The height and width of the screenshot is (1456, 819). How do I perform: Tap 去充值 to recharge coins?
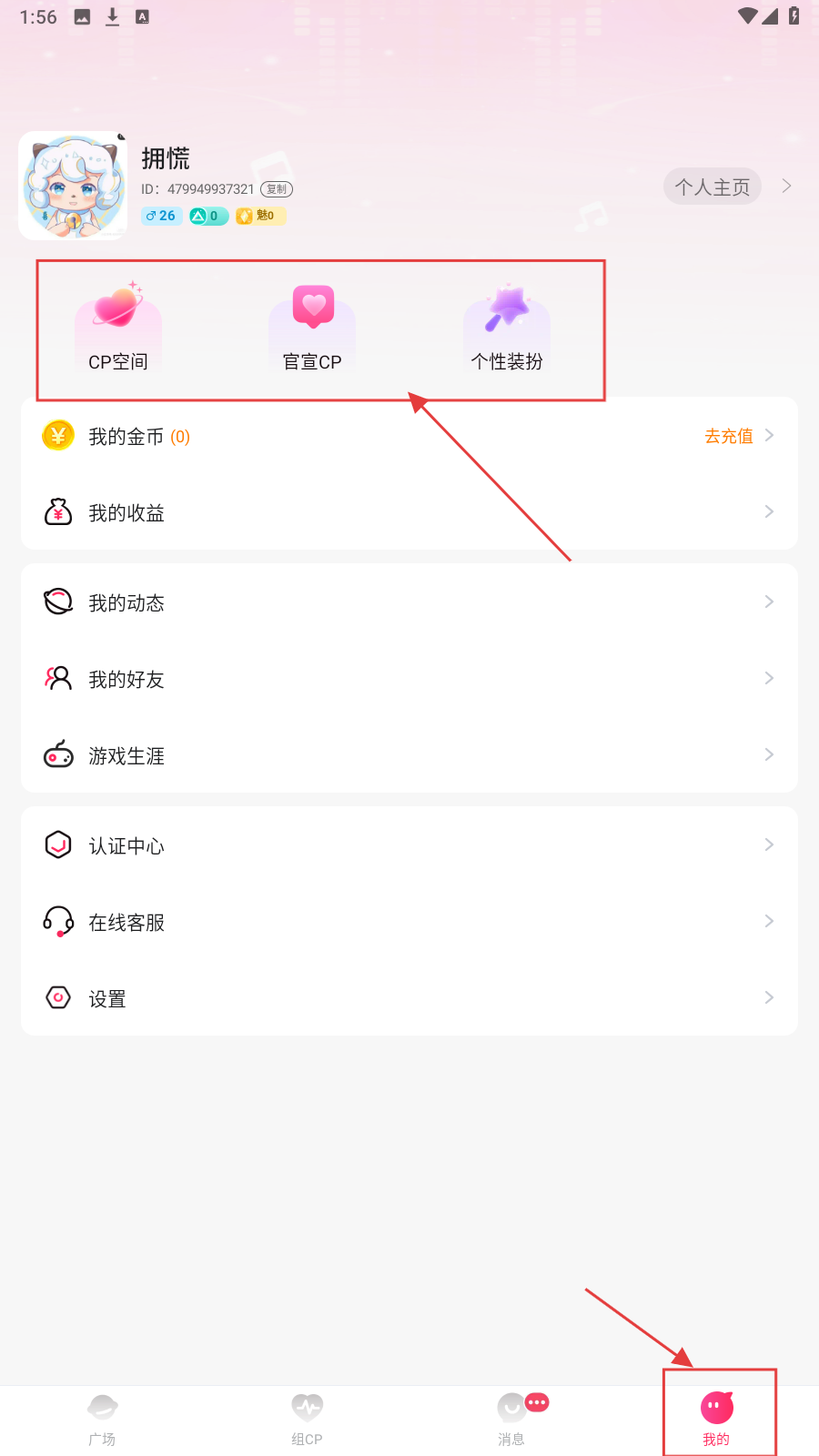coord(730,436)
